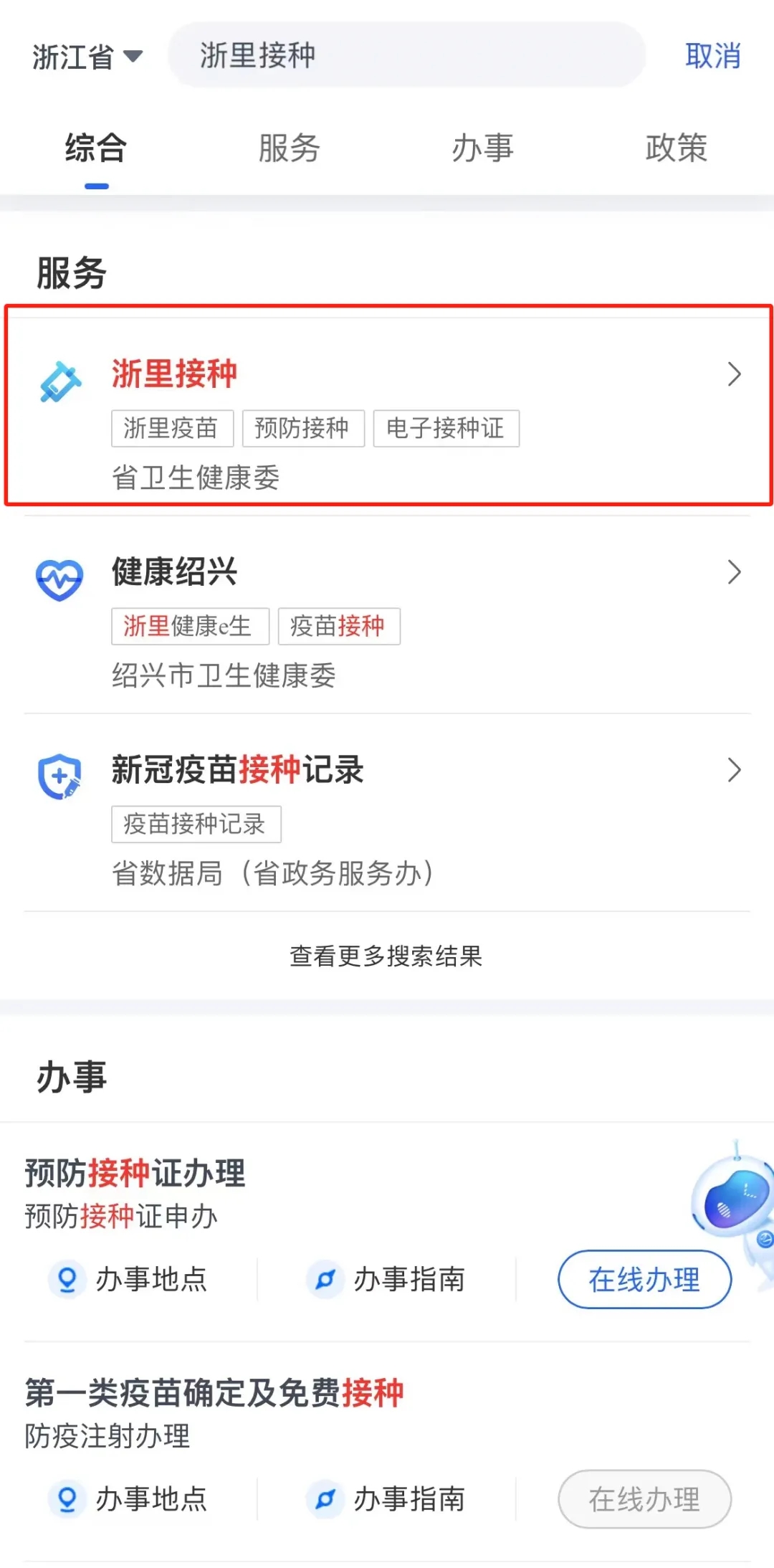Switch to the 服务 tab

pos(289,148)
